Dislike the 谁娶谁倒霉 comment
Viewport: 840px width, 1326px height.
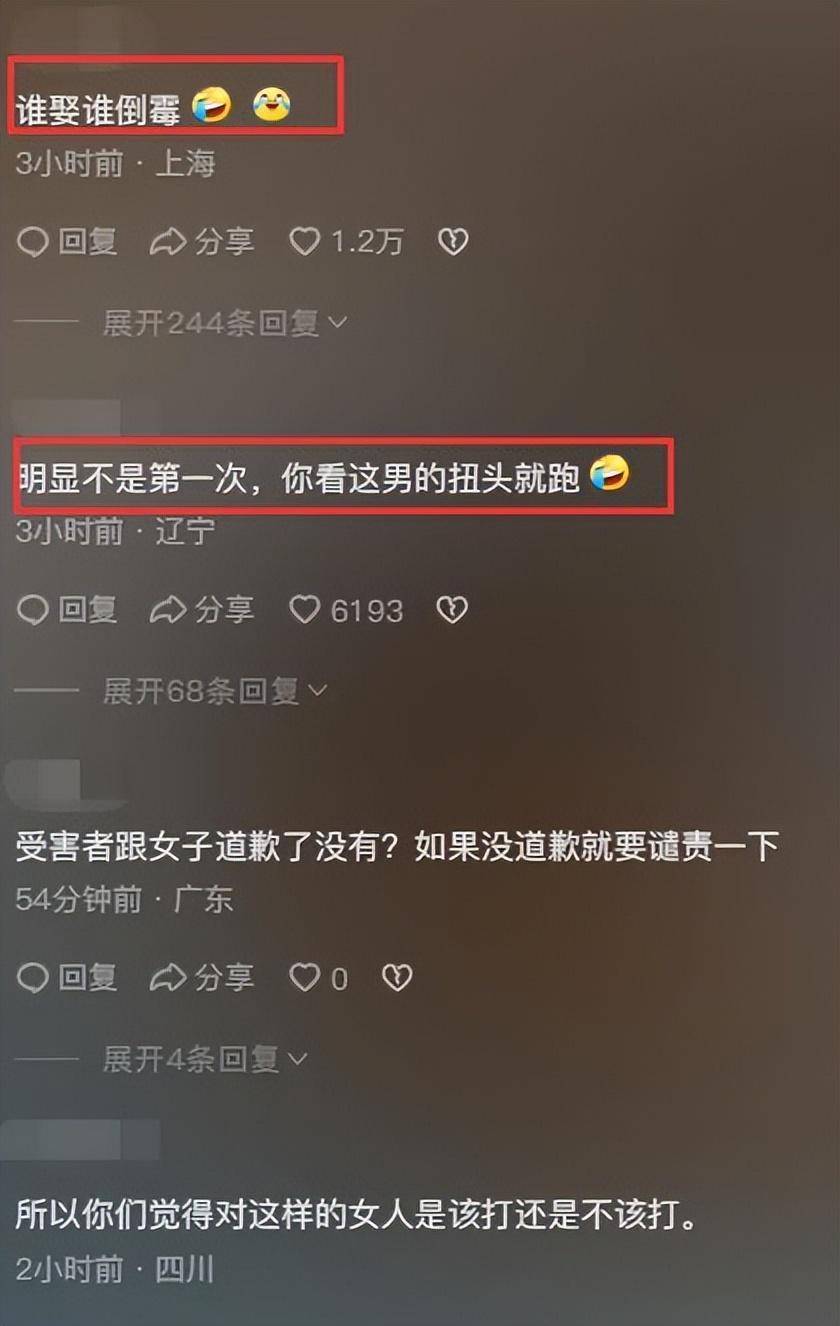(x=453, y=241)
